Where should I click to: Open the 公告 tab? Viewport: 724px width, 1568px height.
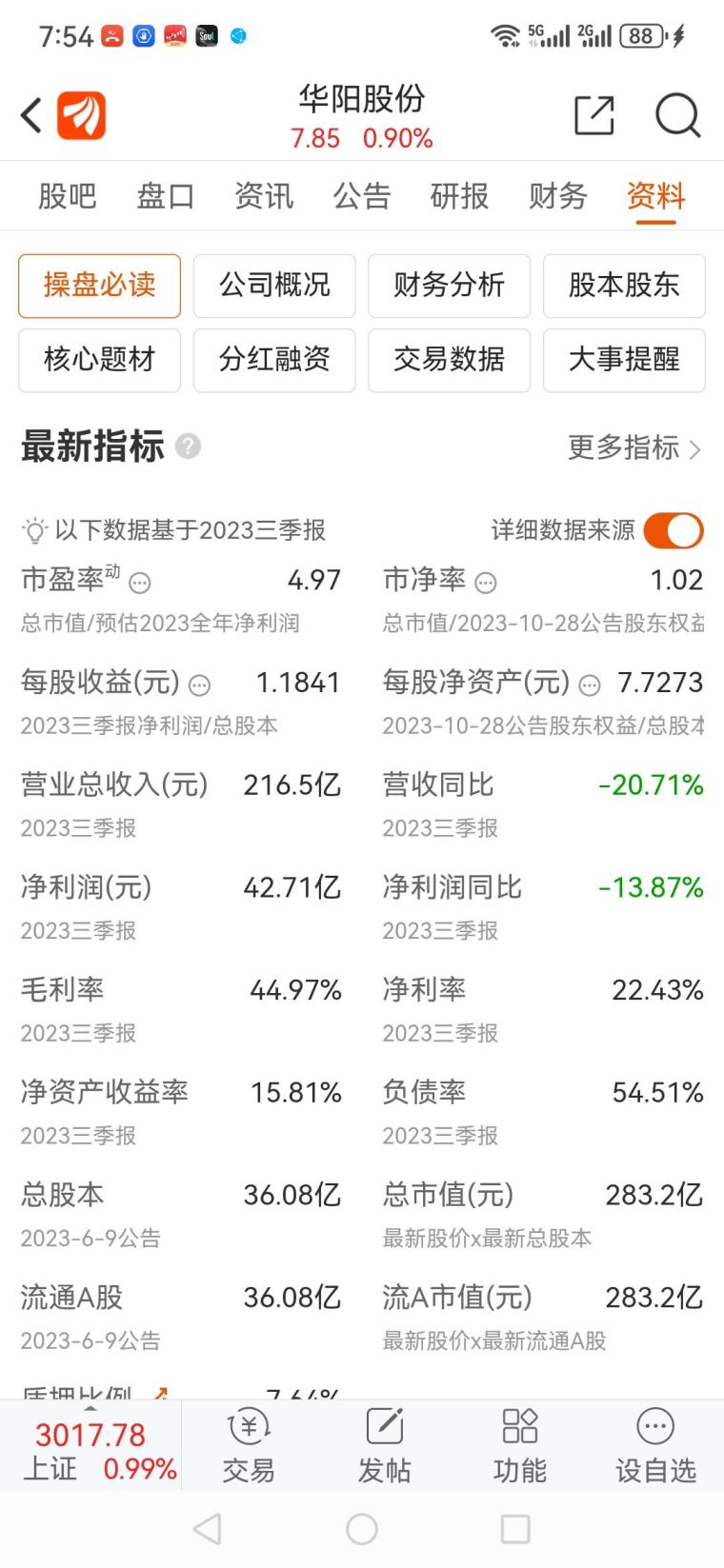362,196
